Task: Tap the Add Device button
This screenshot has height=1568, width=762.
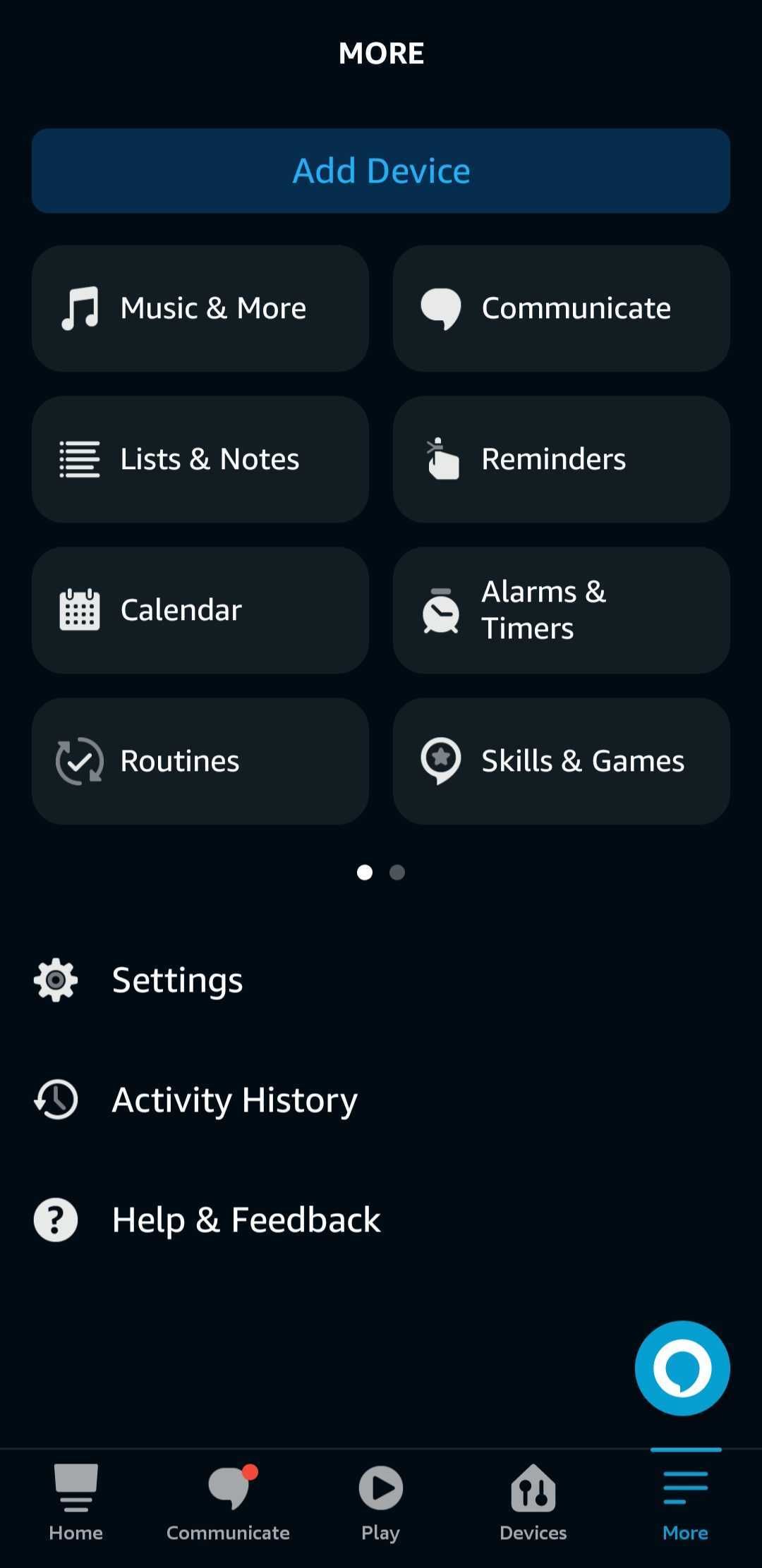Action: pos(380,171)
